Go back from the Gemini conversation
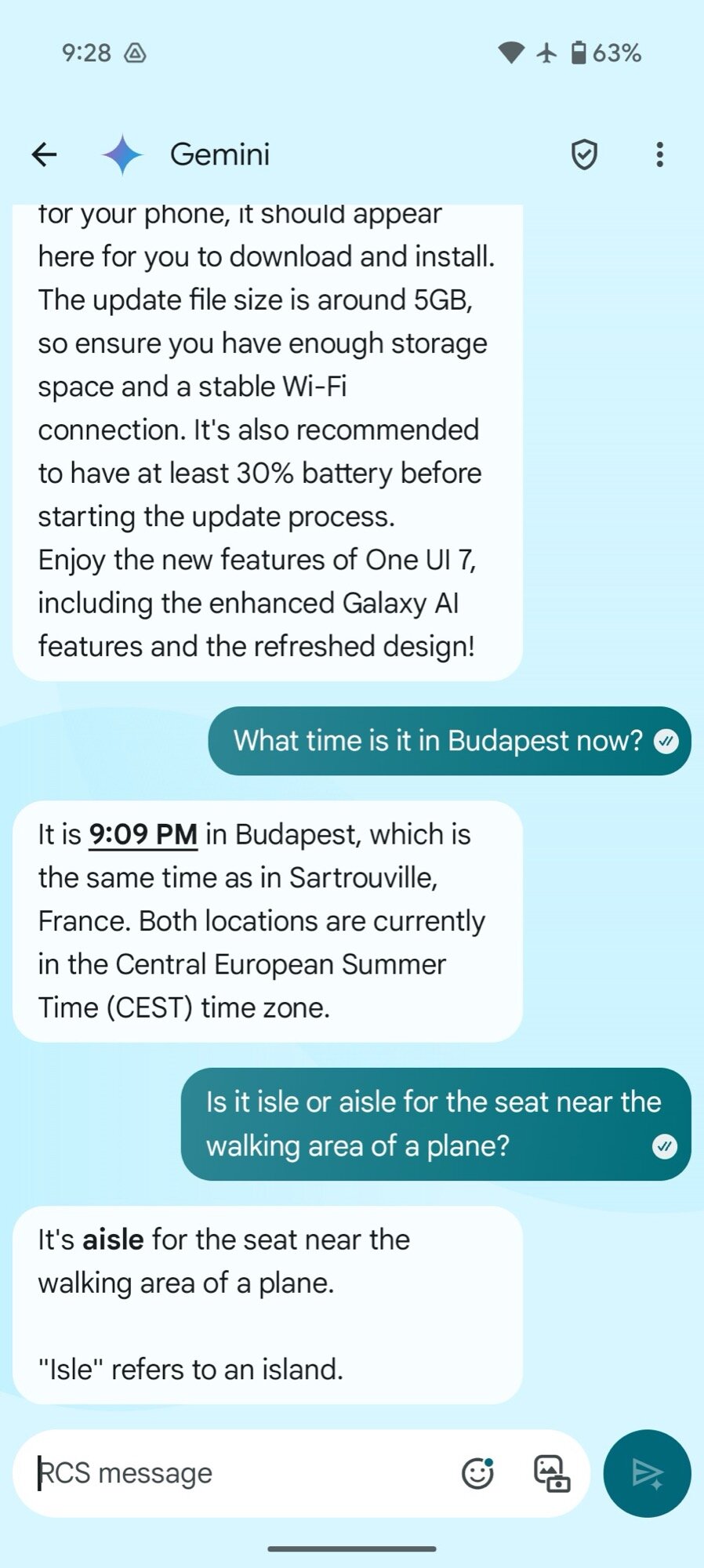 [45, 154]
